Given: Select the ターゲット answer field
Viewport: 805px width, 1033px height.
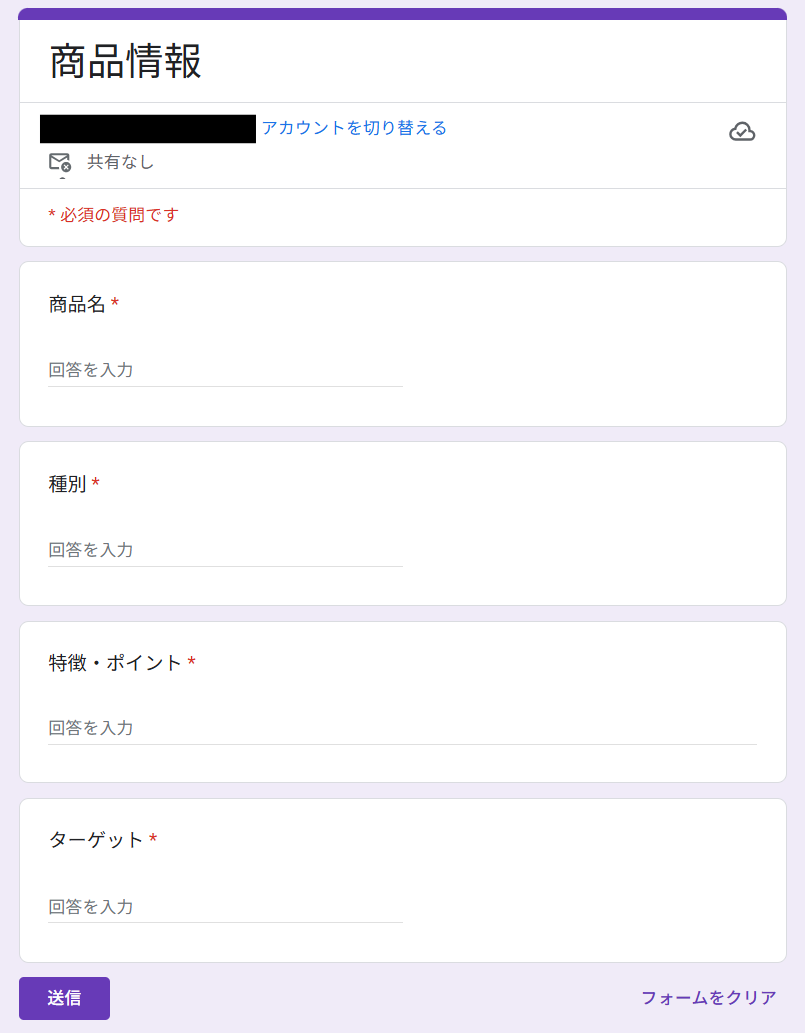Looking at the screenshot, I should 225,907.
